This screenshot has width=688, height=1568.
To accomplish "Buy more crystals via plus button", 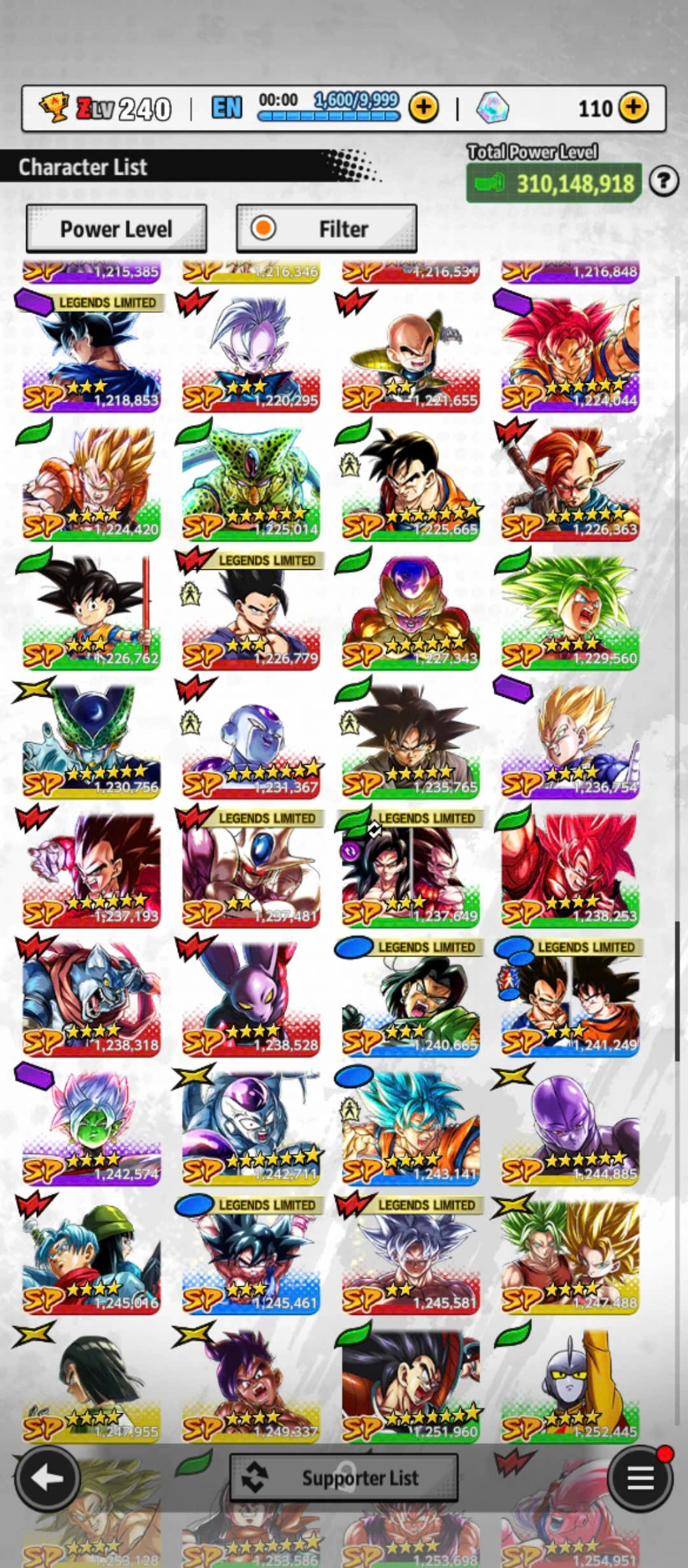I will tap(633, 108).
